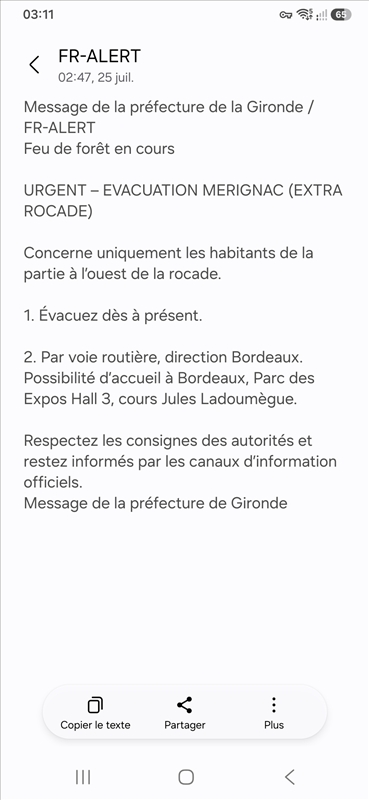Image resolution: width=369 pixels, height=800 pixels.
Task: Share the alert via Partager
Action: coord(185,713)
